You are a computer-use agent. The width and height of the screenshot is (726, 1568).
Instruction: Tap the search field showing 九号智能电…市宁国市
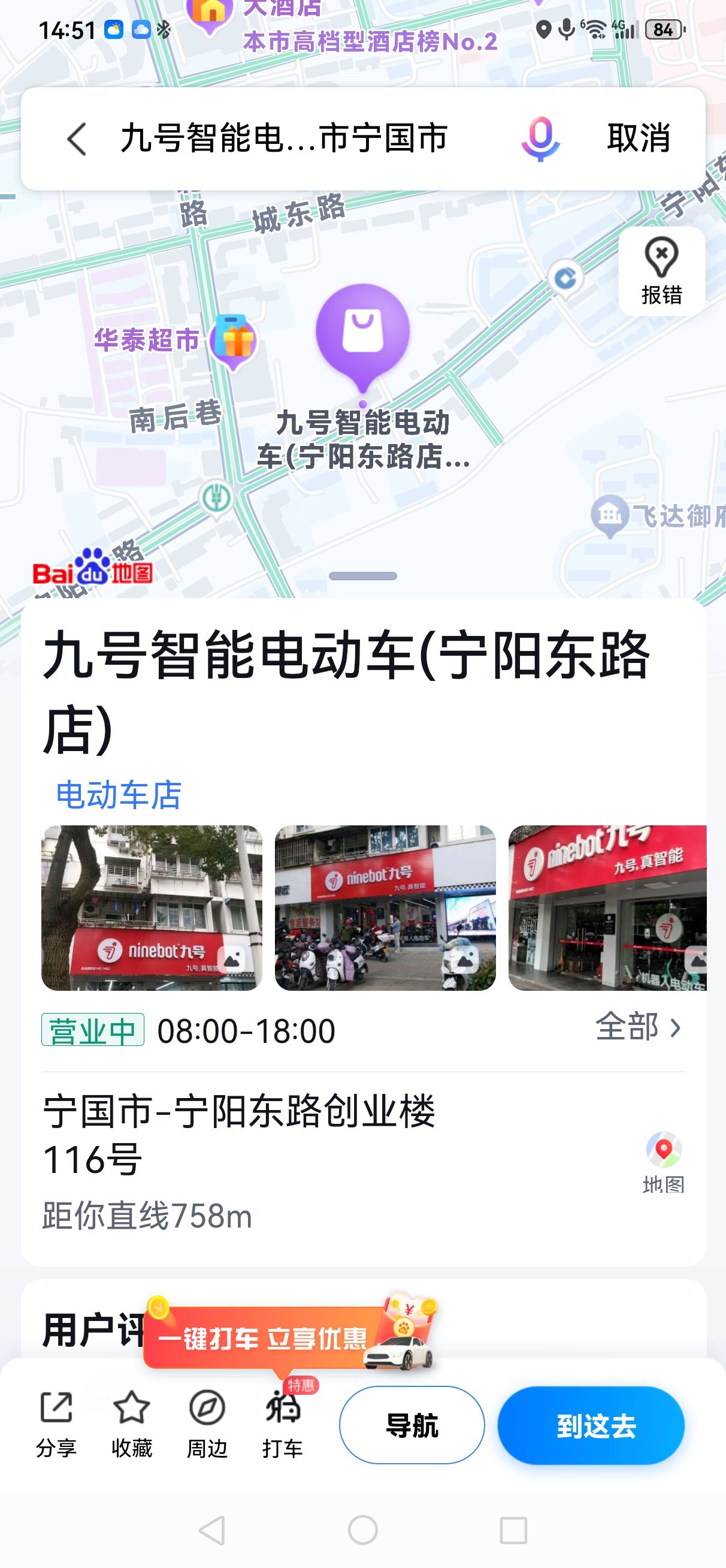point(283,139)
